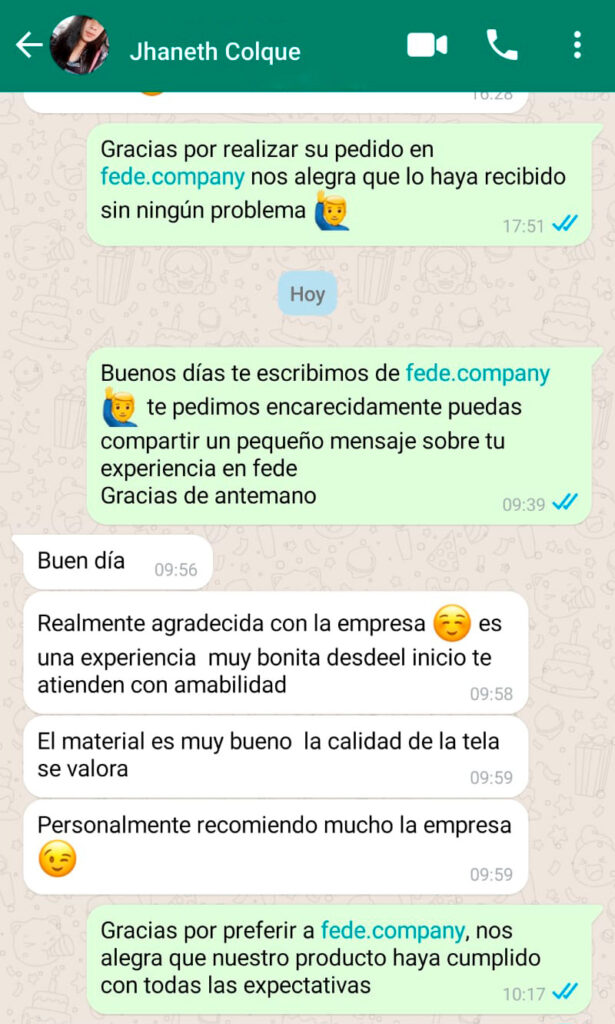Start a voice call with Jhaneth

point(501,45)
